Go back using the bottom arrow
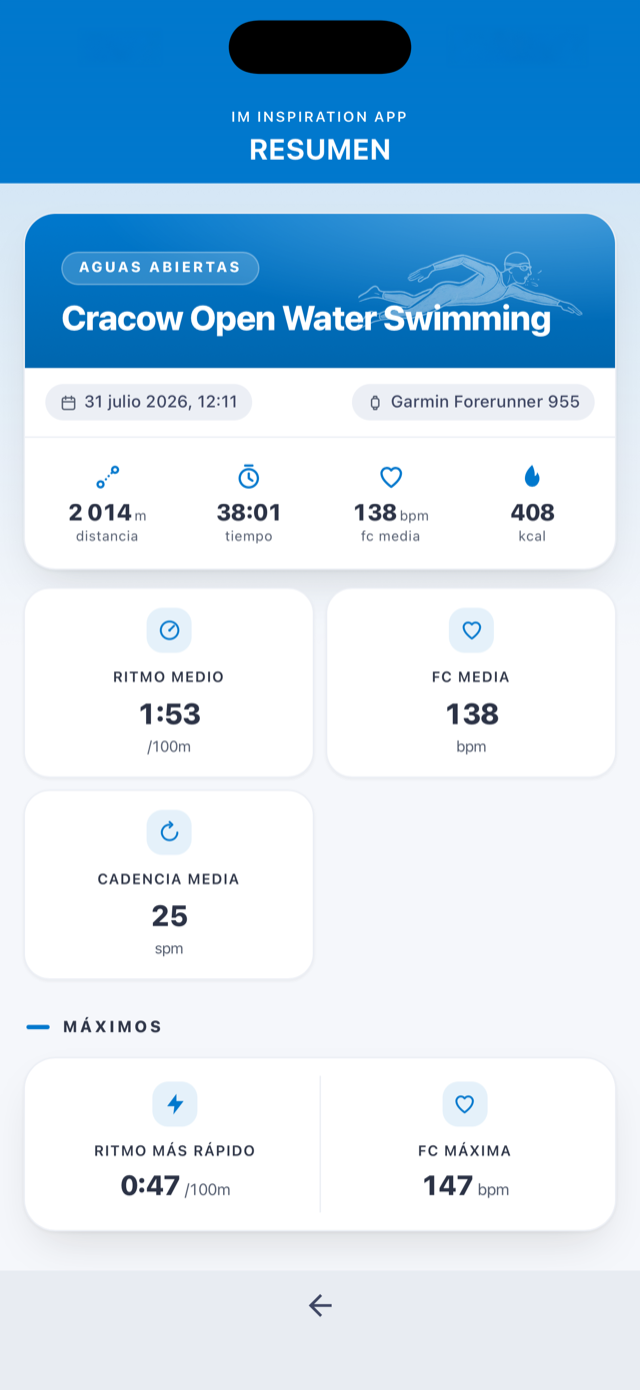 [x=320, y=1305]
